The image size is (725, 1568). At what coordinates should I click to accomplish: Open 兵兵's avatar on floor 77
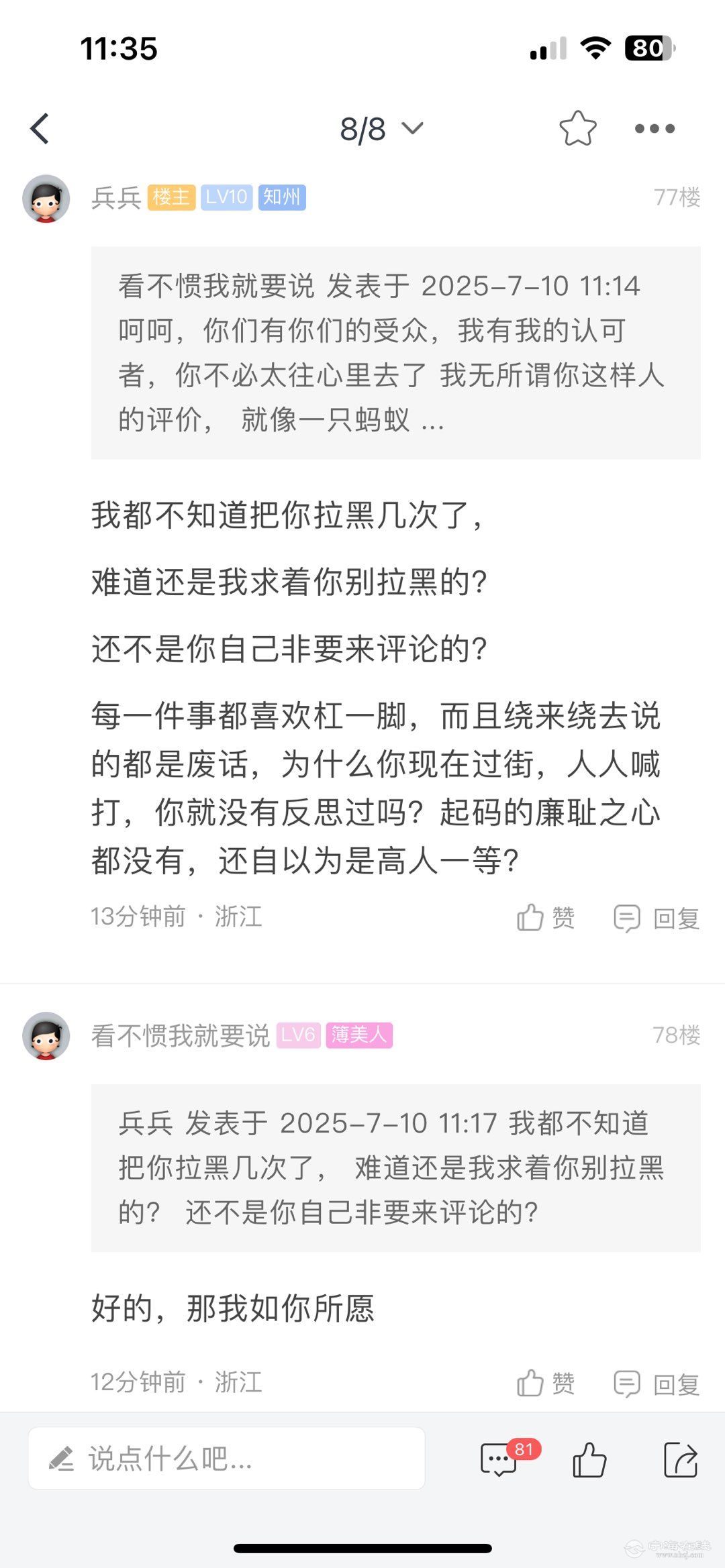pos(46,199)
